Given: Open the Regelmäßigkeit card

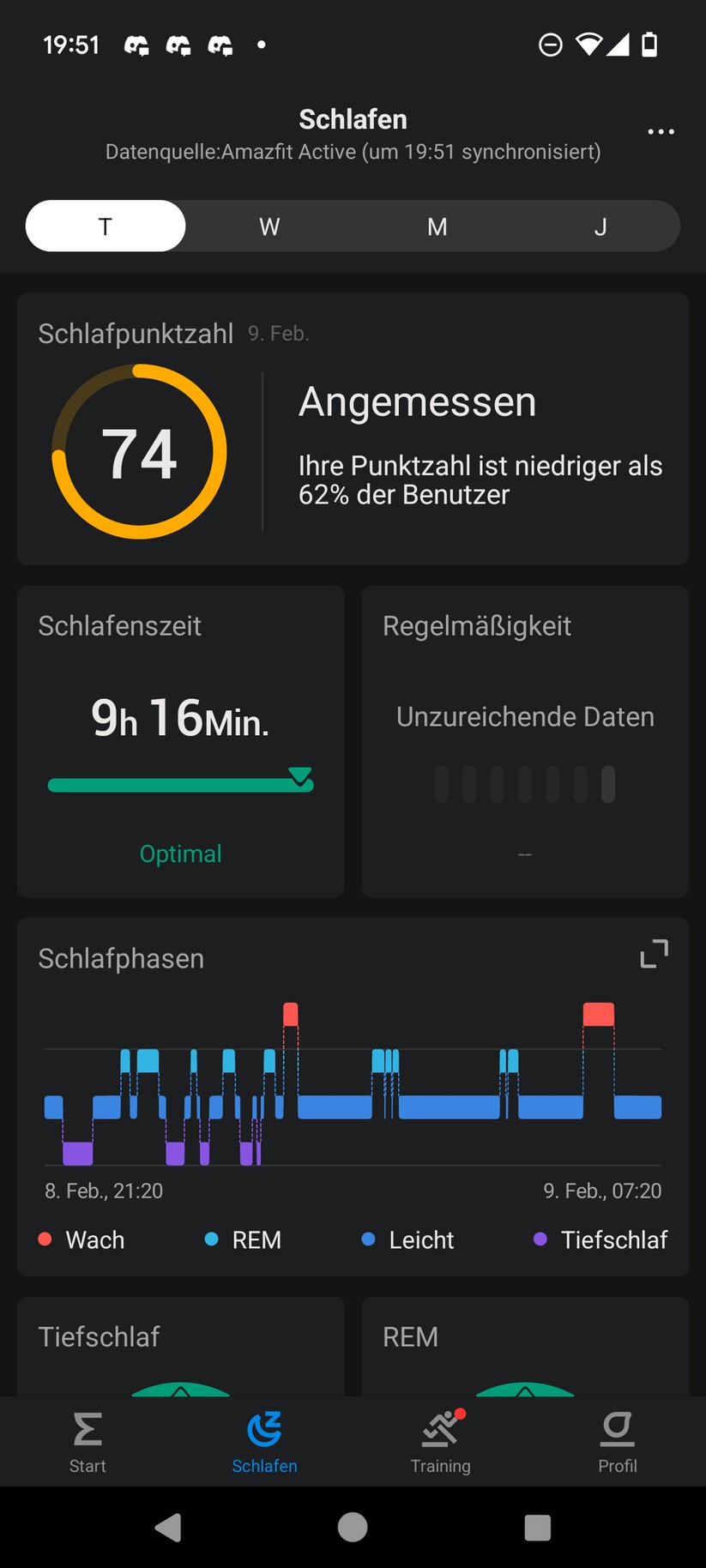Looking at the screenshot, I should 525,741.
